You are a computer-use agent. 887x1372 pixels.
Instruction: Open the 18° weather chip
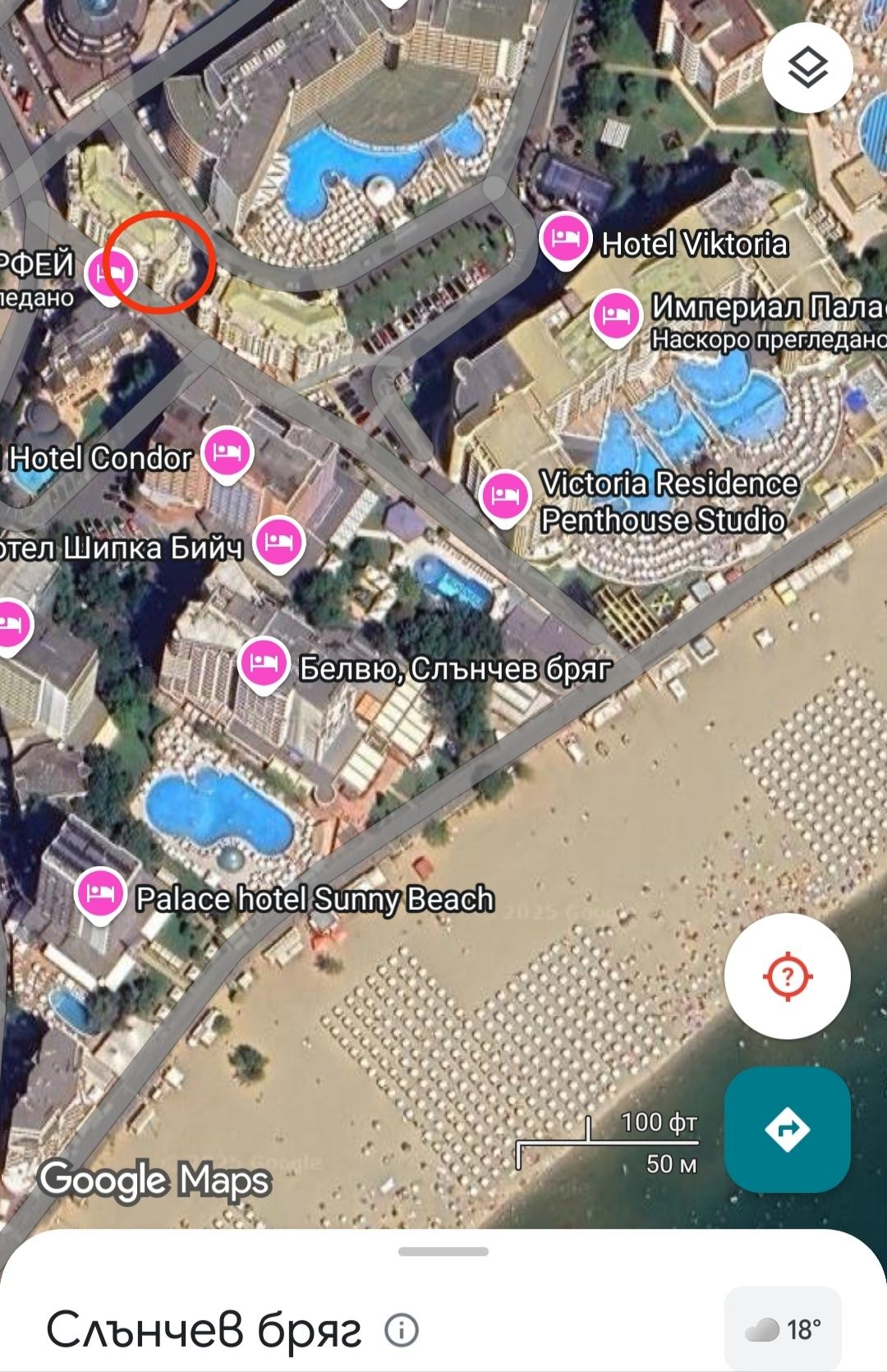[x=783, y=1329]
